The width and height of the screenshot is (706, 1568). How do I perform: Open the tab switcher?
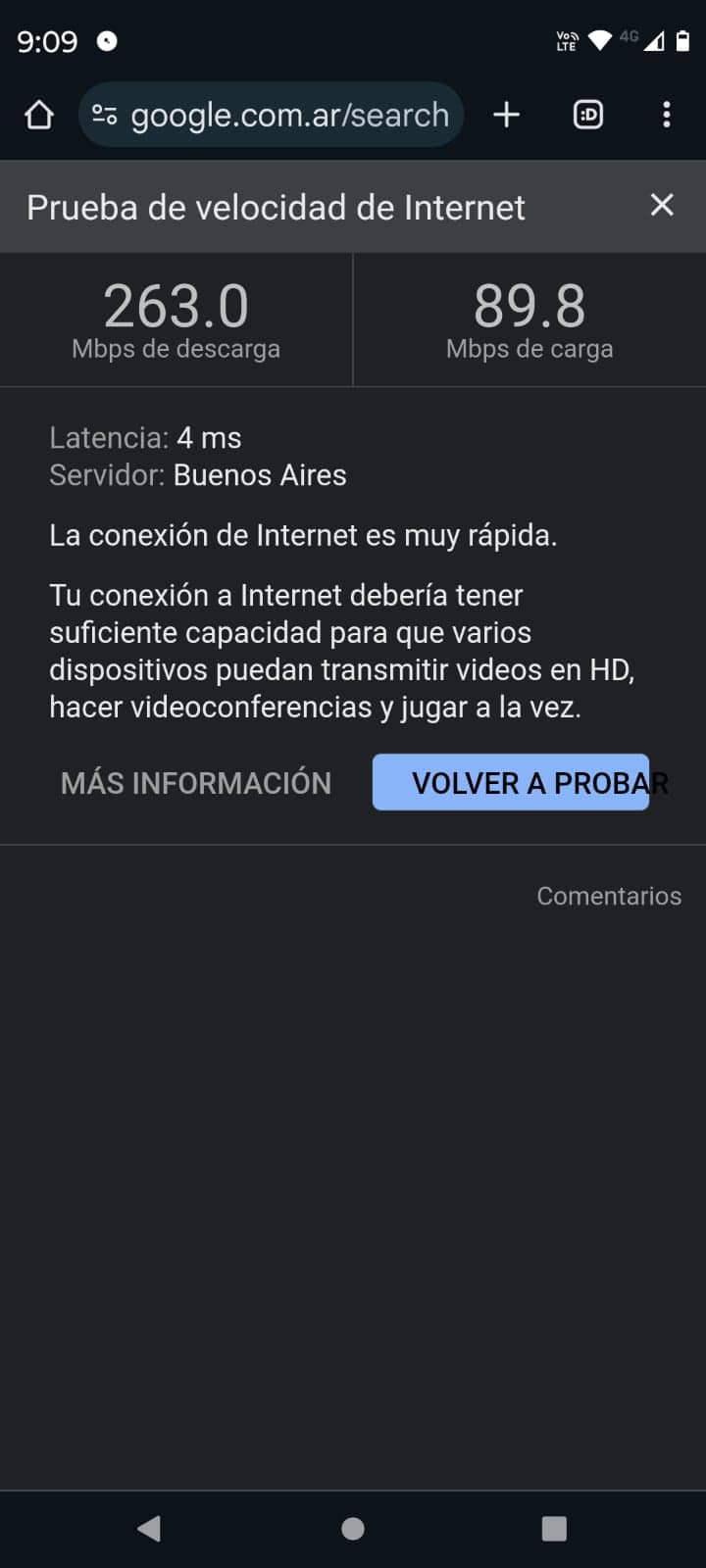click(x=587, y=116)
